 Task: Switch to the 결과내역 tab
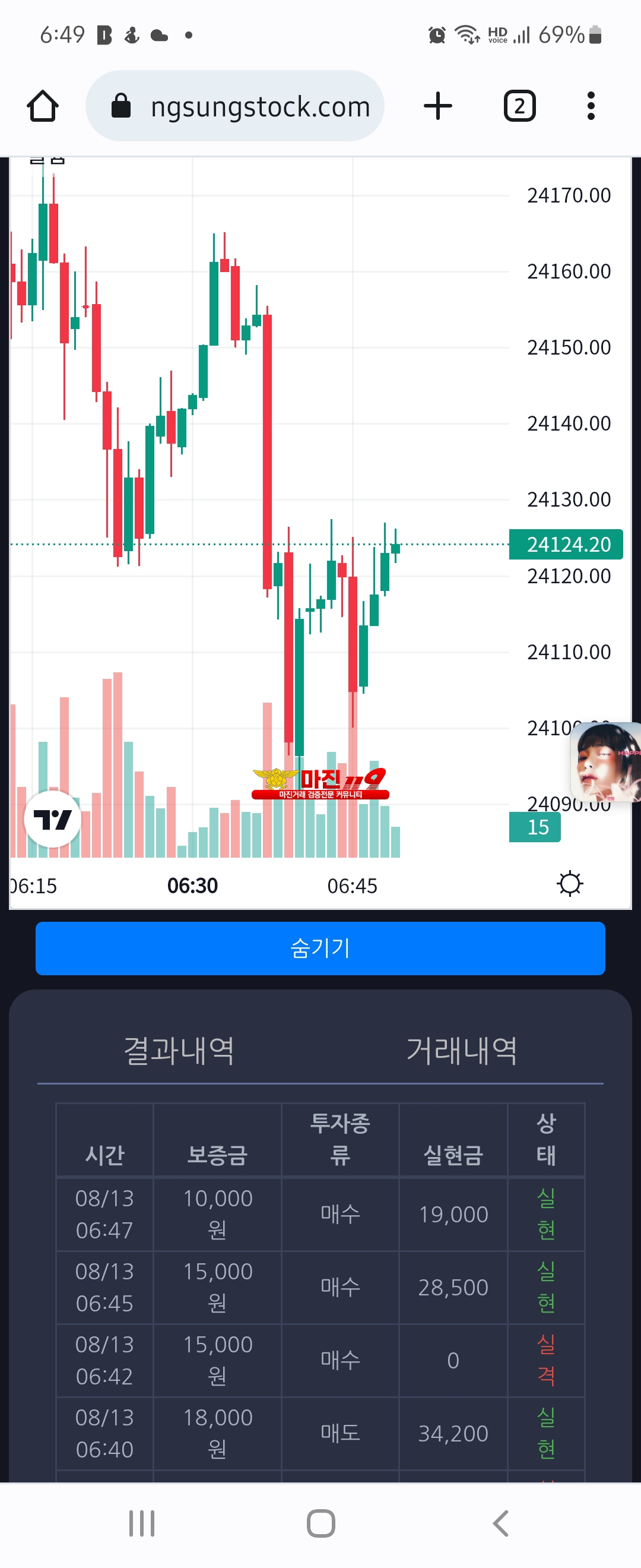(179, 1050)
